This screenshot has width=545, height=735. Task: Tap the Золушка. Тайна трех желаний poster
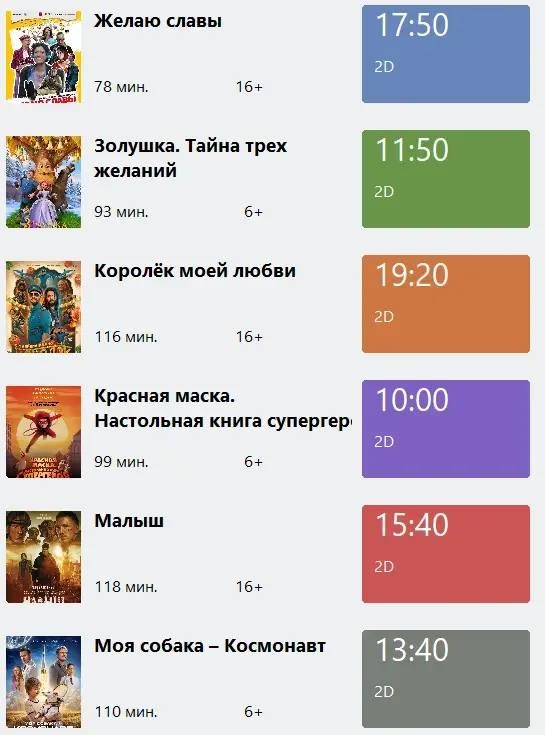tap(44, 182)
